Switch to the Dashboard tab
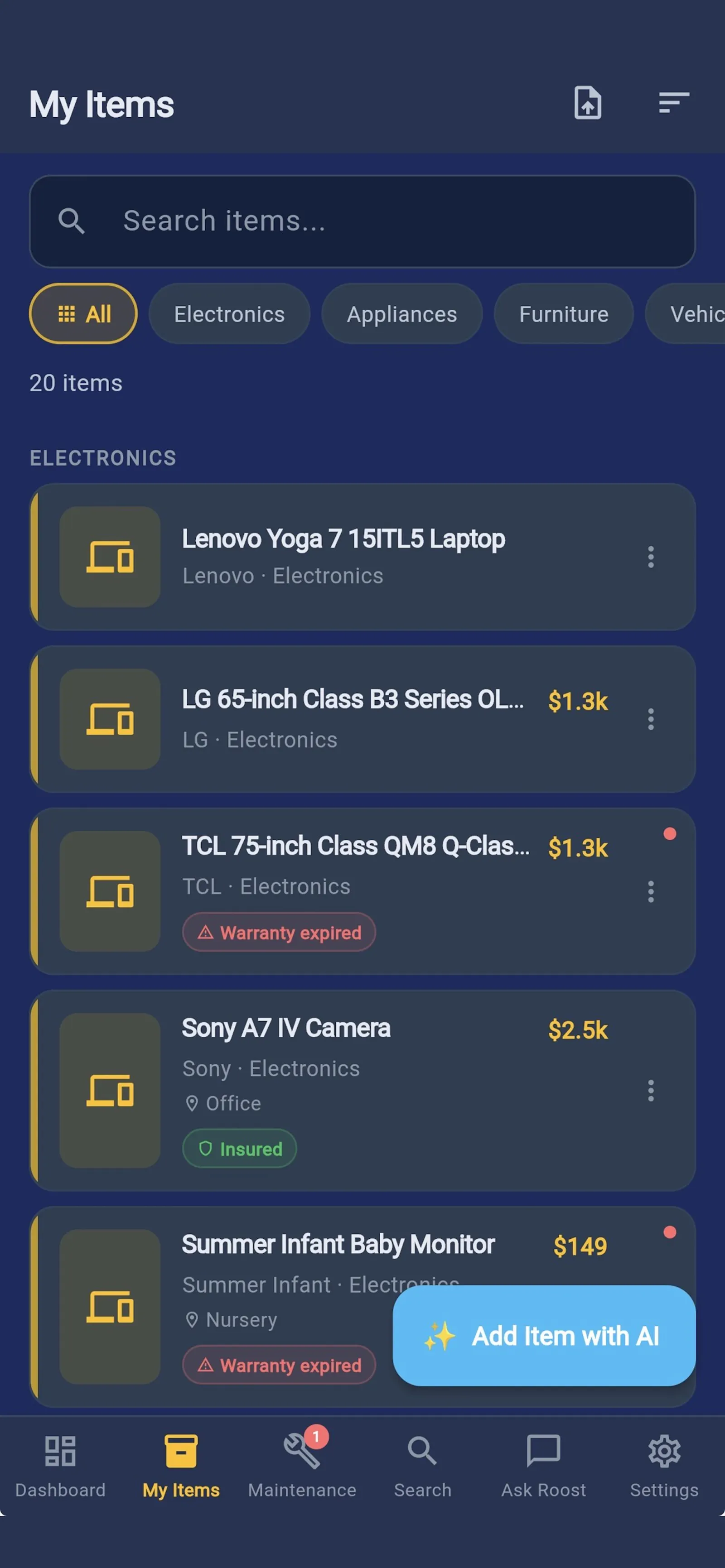This screenshot has height=1568, width=725. click(60, 1466)
